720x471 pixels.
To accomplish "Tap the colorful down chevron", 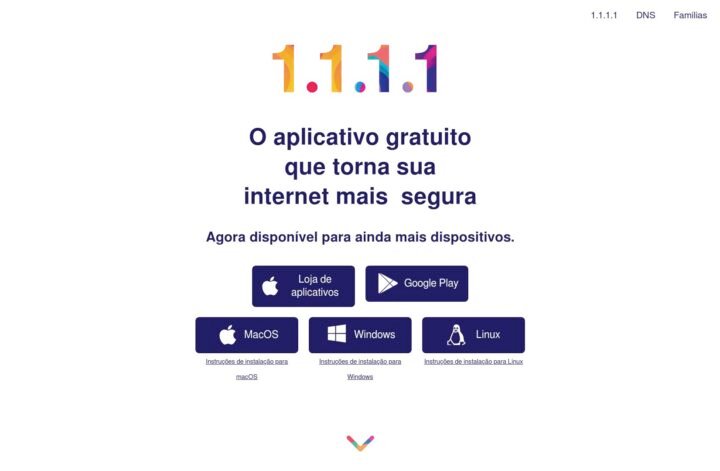I will coord(360,442).
